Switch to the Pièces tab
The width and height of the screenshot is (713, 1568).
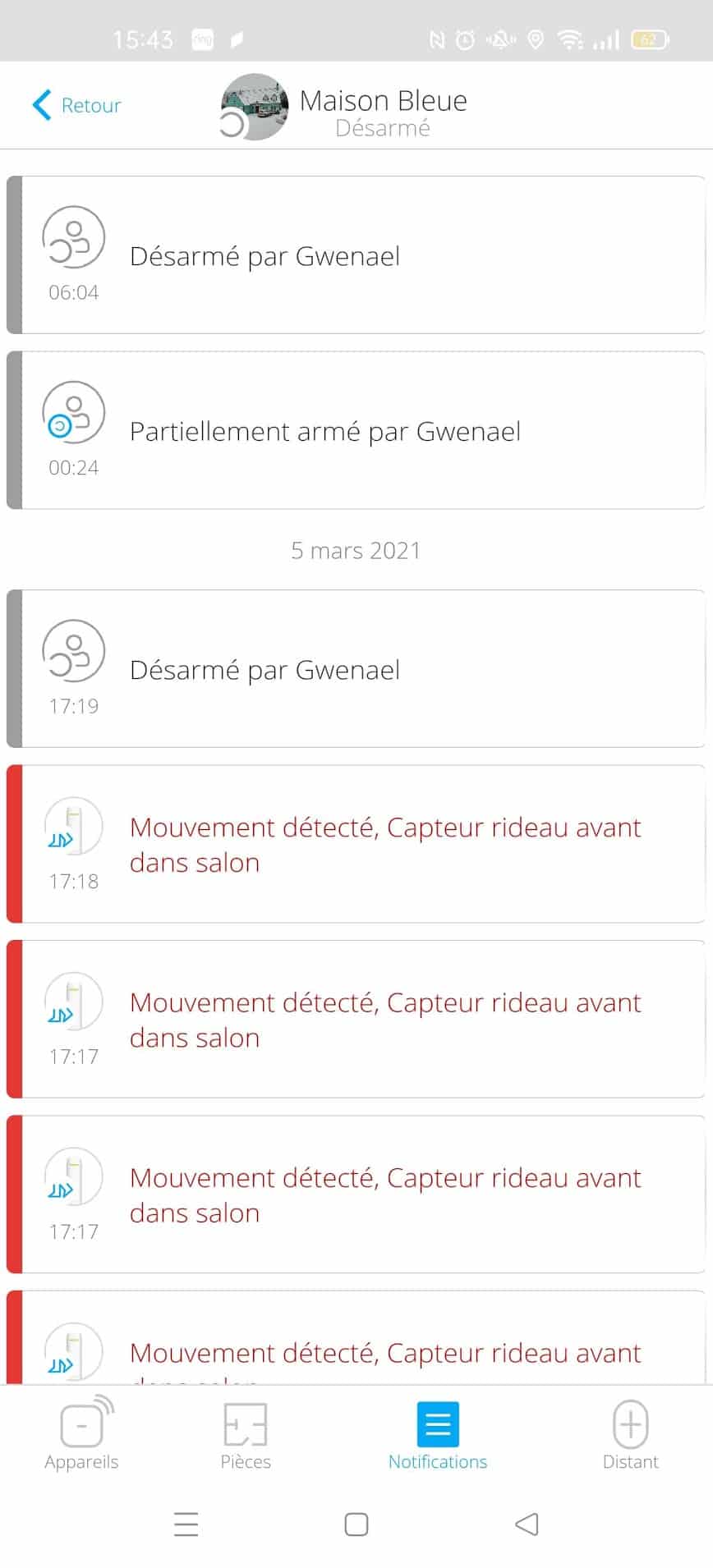point(246,1434)
